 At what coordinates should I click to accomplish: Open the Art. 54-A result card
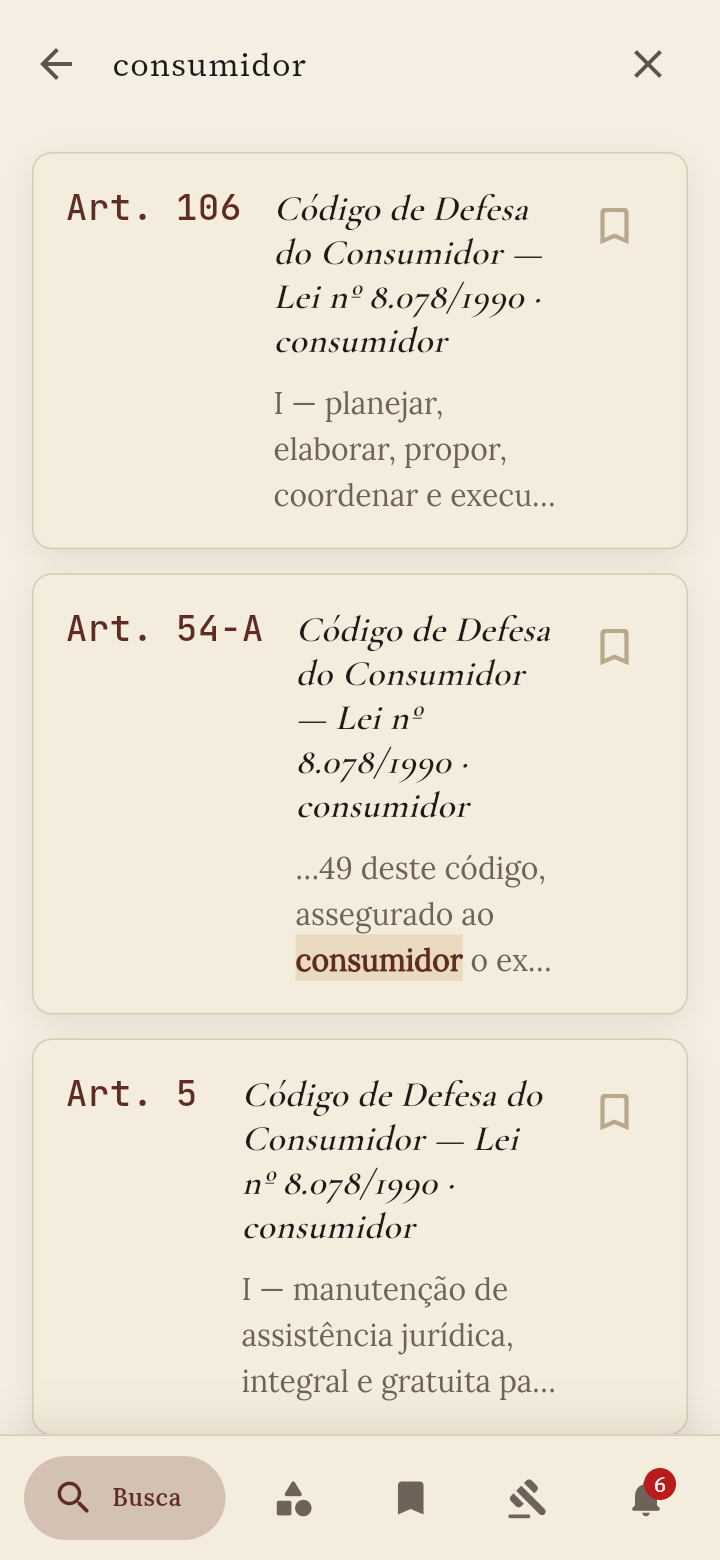pos(360,794)
